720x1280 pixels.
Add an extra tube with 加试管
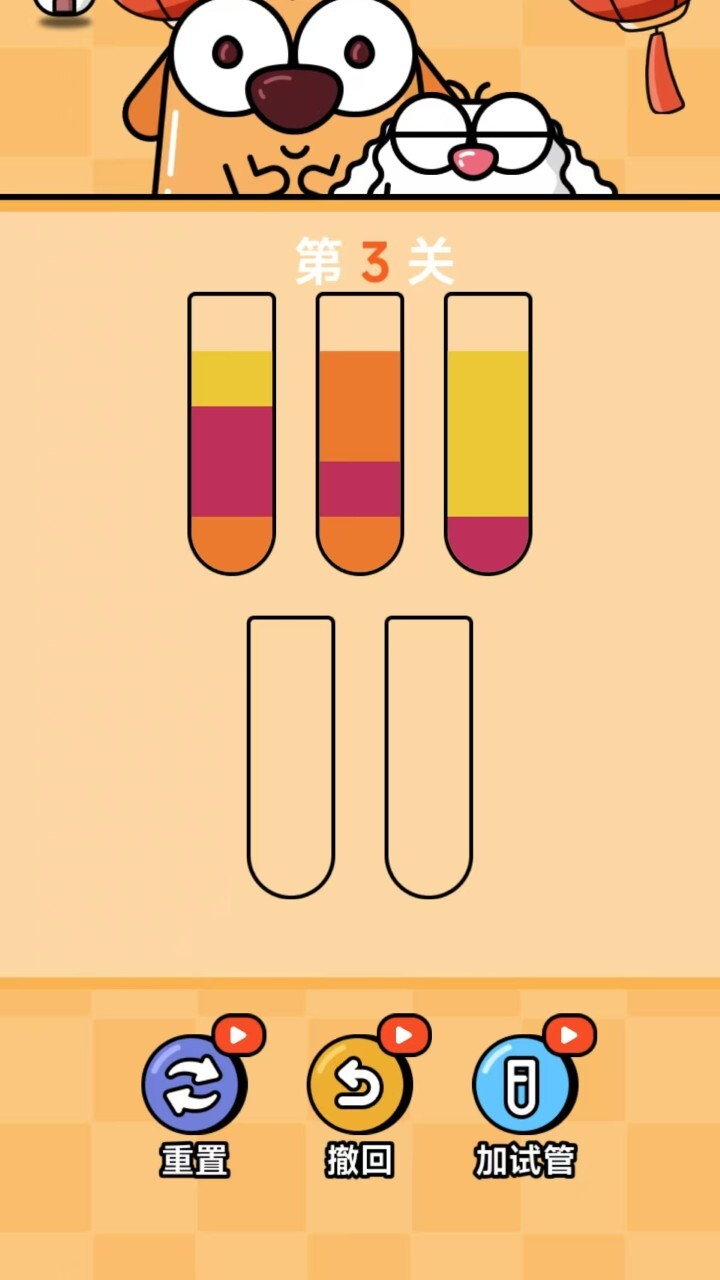(x=524, y=1086)
